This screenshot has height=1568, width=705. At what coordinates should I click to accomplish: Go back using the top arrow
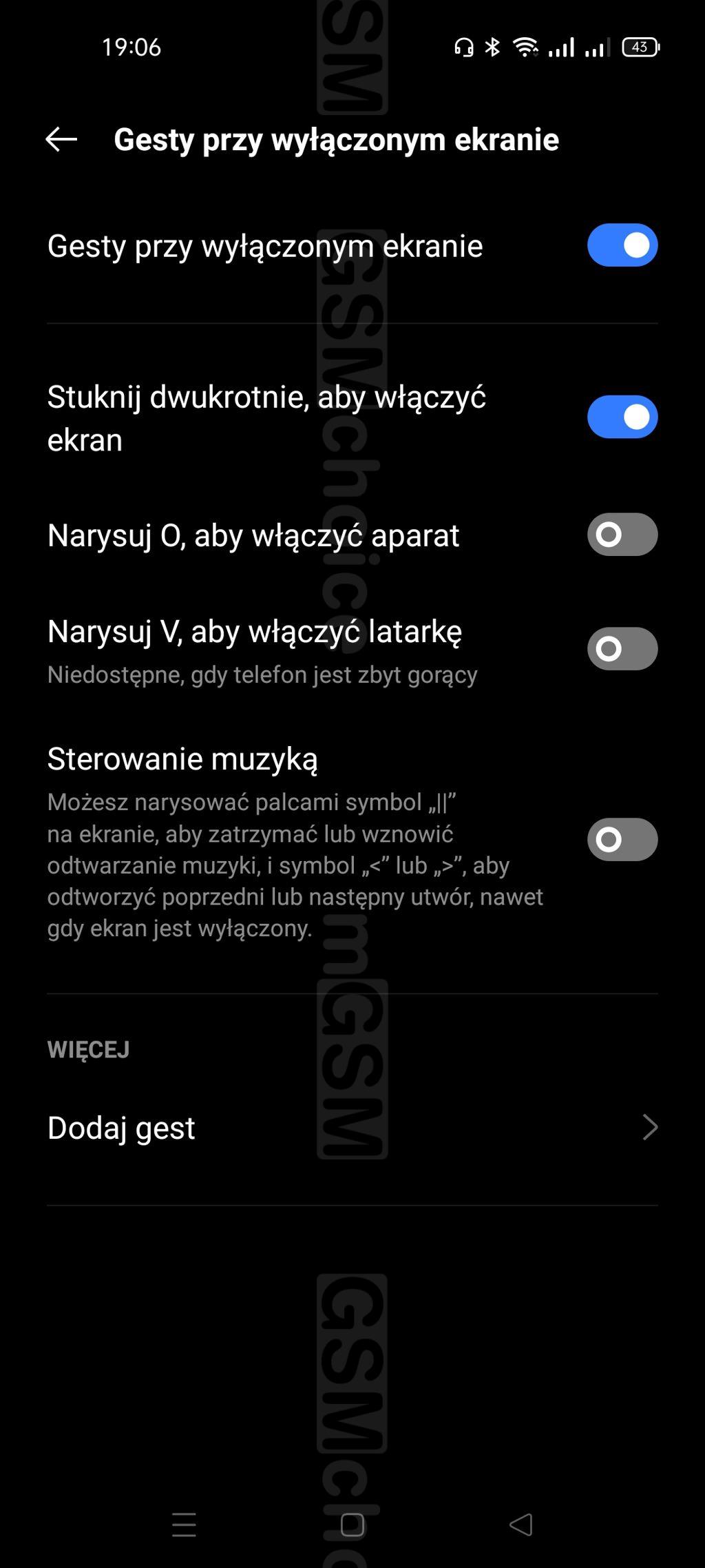[61, 139]
